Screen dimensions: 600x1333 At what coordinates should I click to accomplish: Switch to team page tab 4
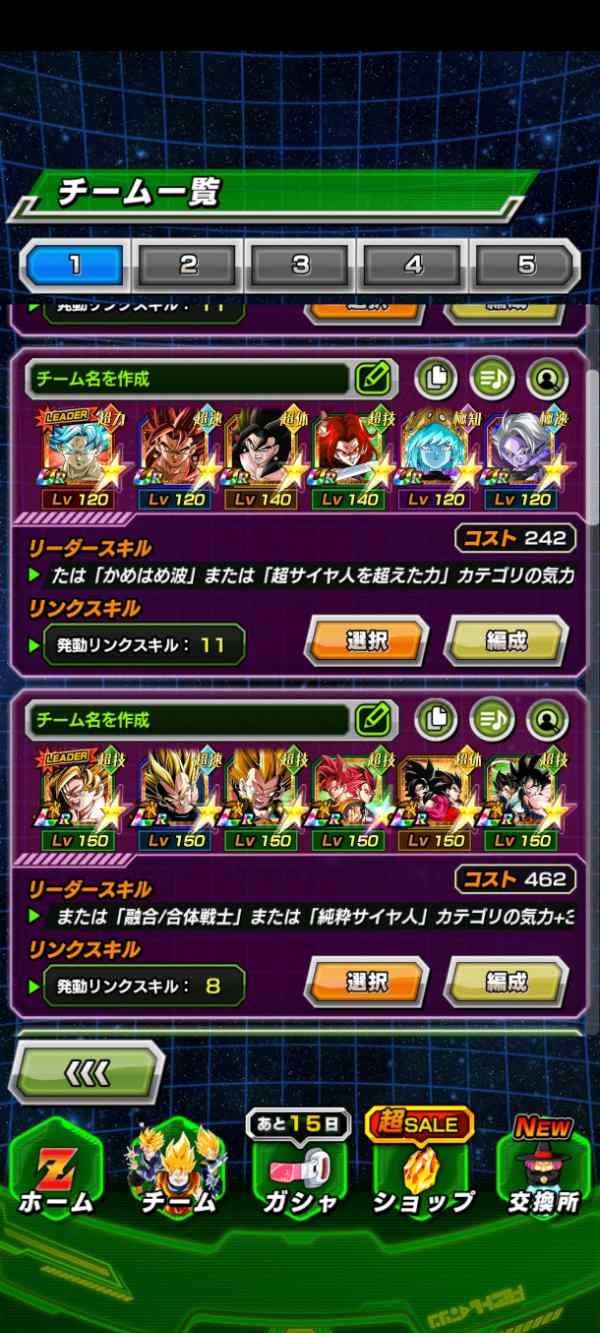[x=413, y=266]
